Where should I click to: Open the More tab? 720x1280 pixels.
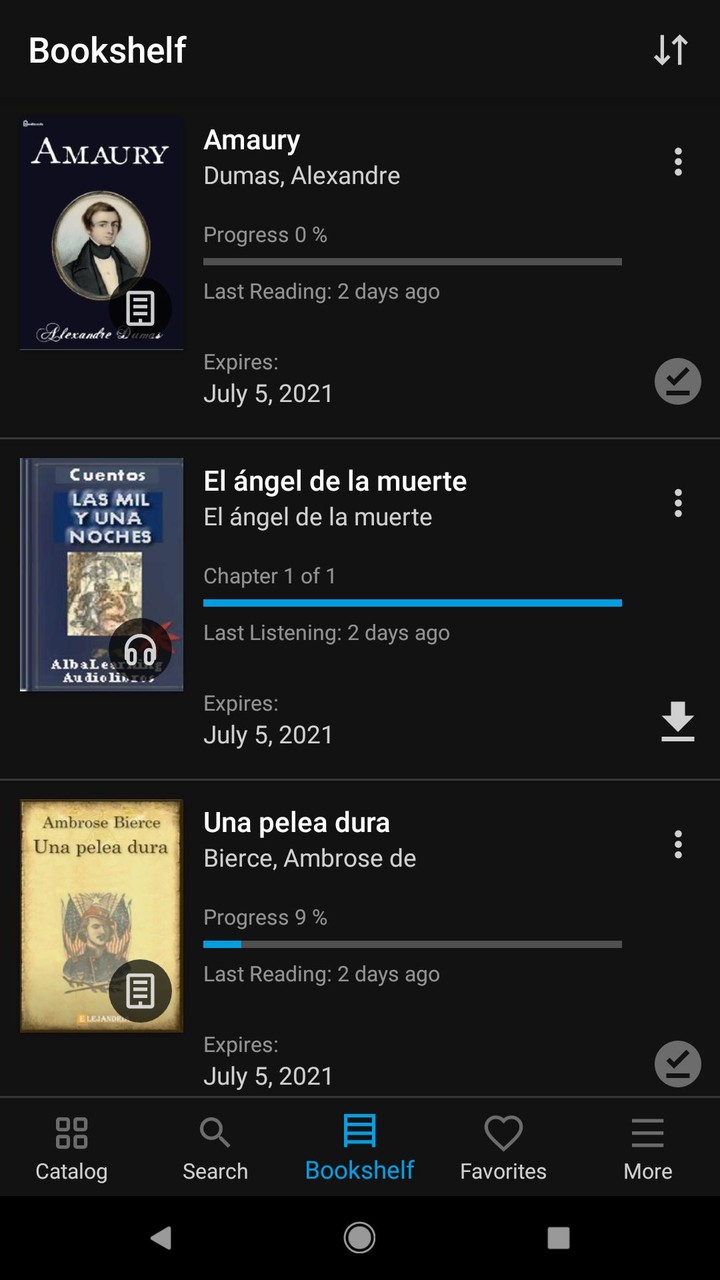click(647, 1148)
